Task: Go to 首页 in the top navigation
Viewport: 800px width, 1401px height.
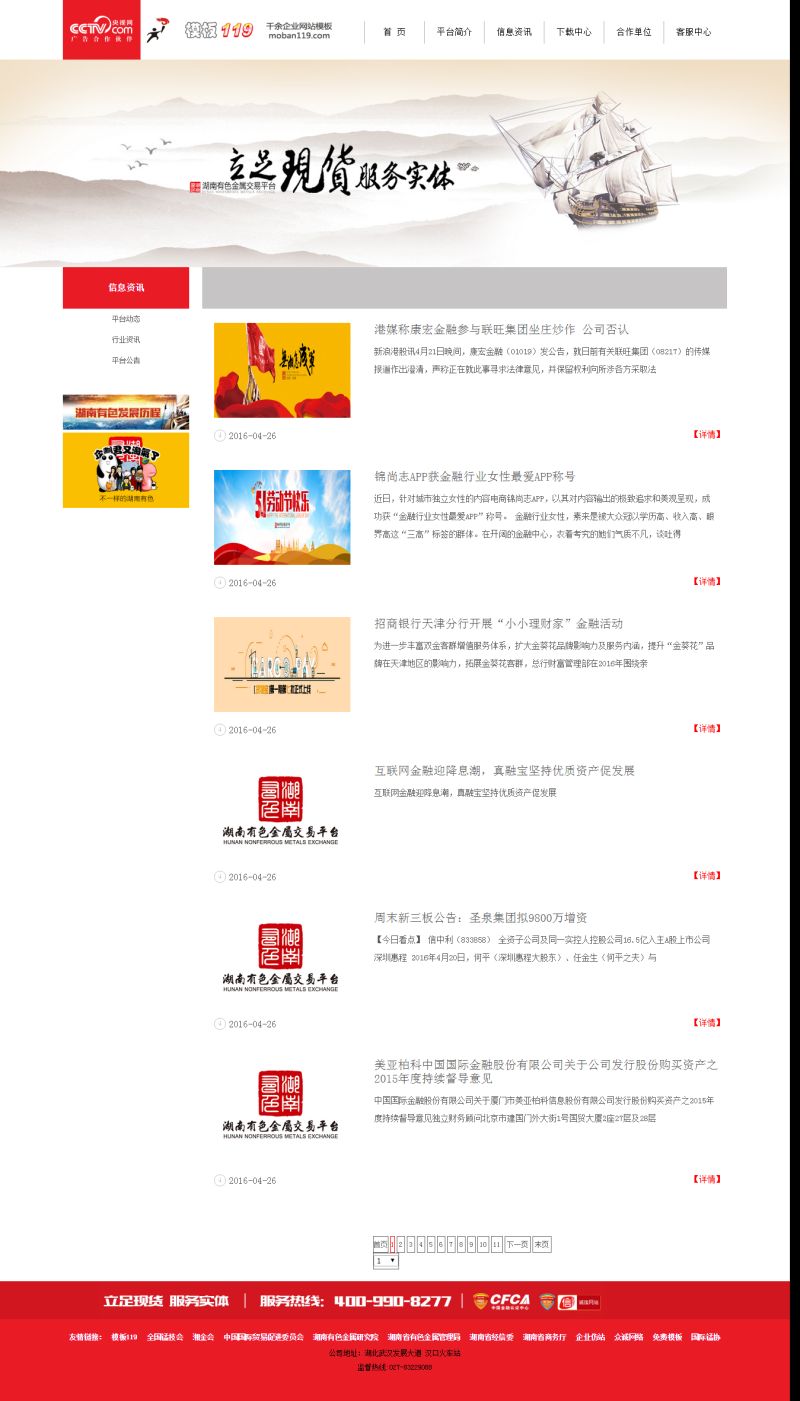Action: 394,32
